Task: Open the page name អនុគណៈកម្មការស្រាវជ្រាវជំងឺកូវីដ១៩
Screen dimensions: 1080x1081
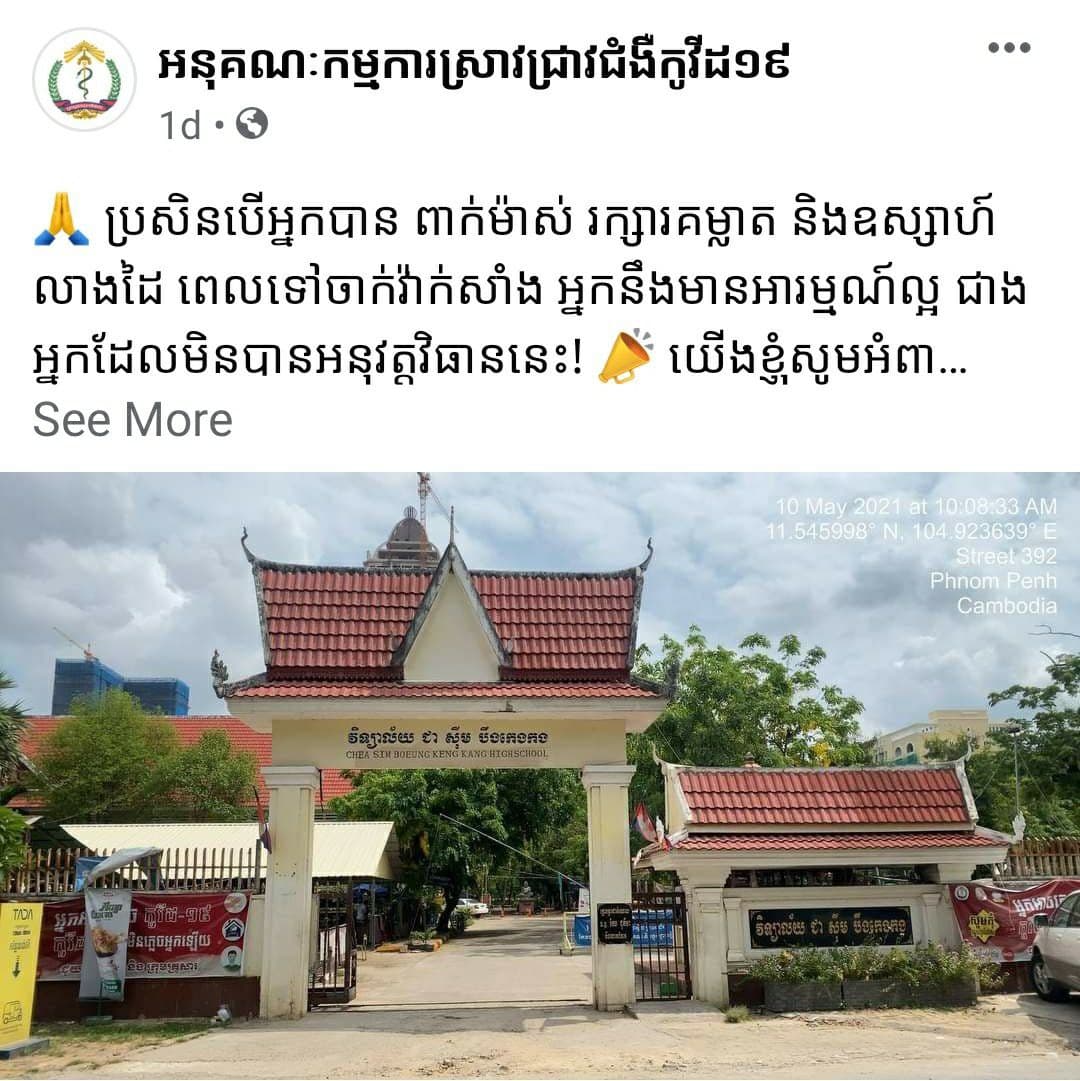Action: (x=474, y=66)
